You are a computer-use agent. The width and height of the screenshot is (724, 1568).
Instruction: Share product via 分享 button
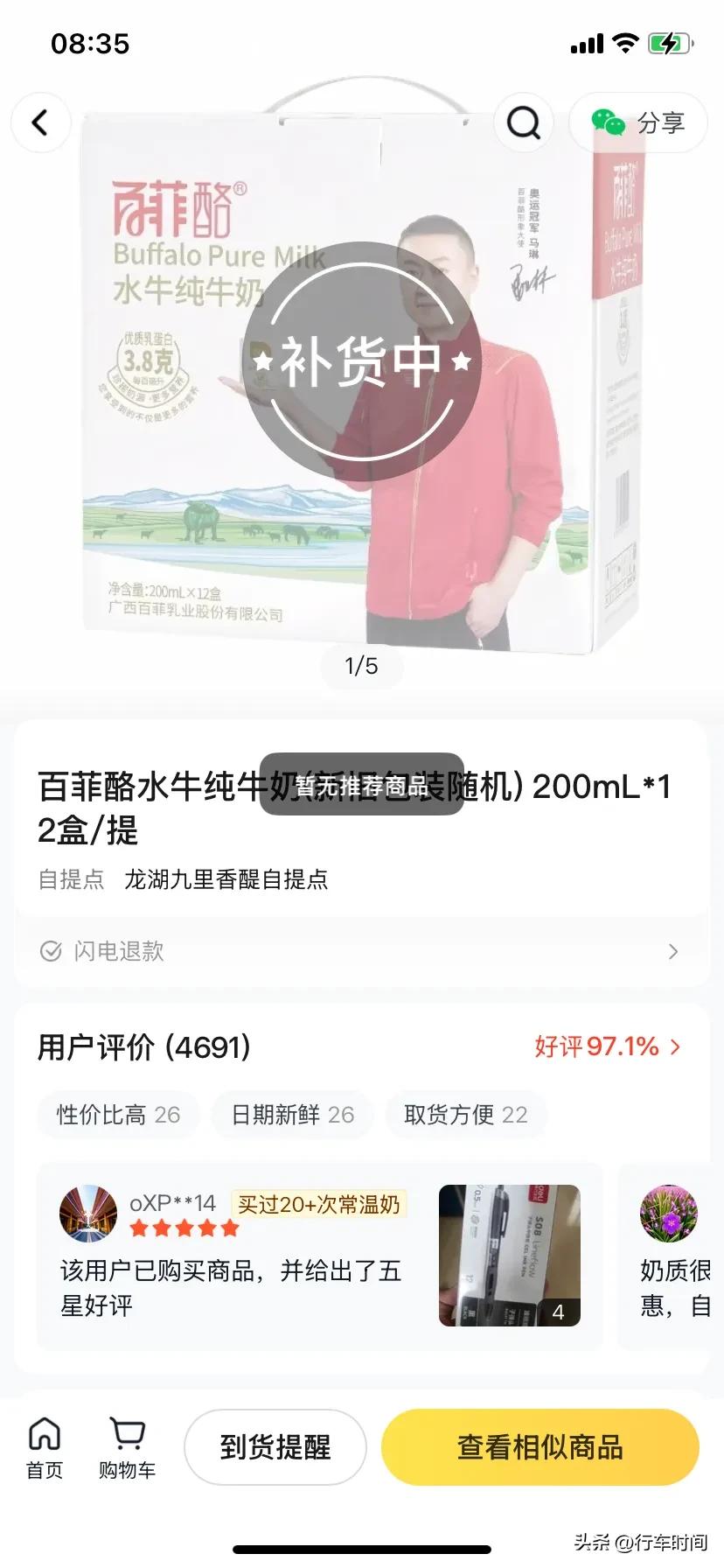(x=638, y=123)
